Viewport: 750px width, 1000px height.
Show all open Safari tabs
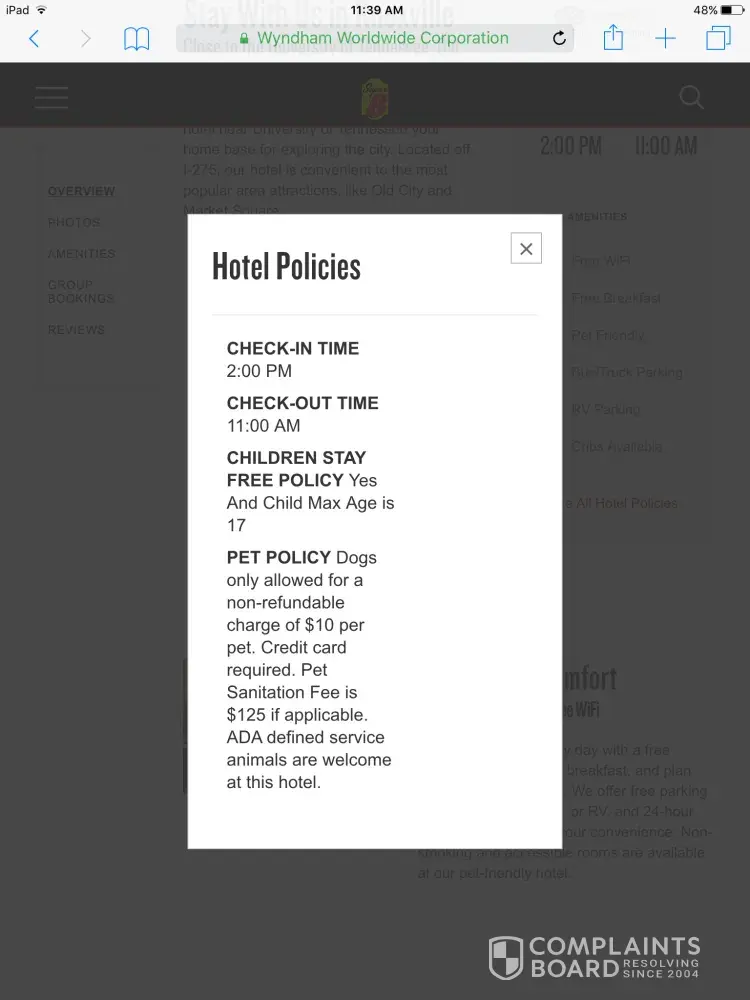click(x=718, y=39)
